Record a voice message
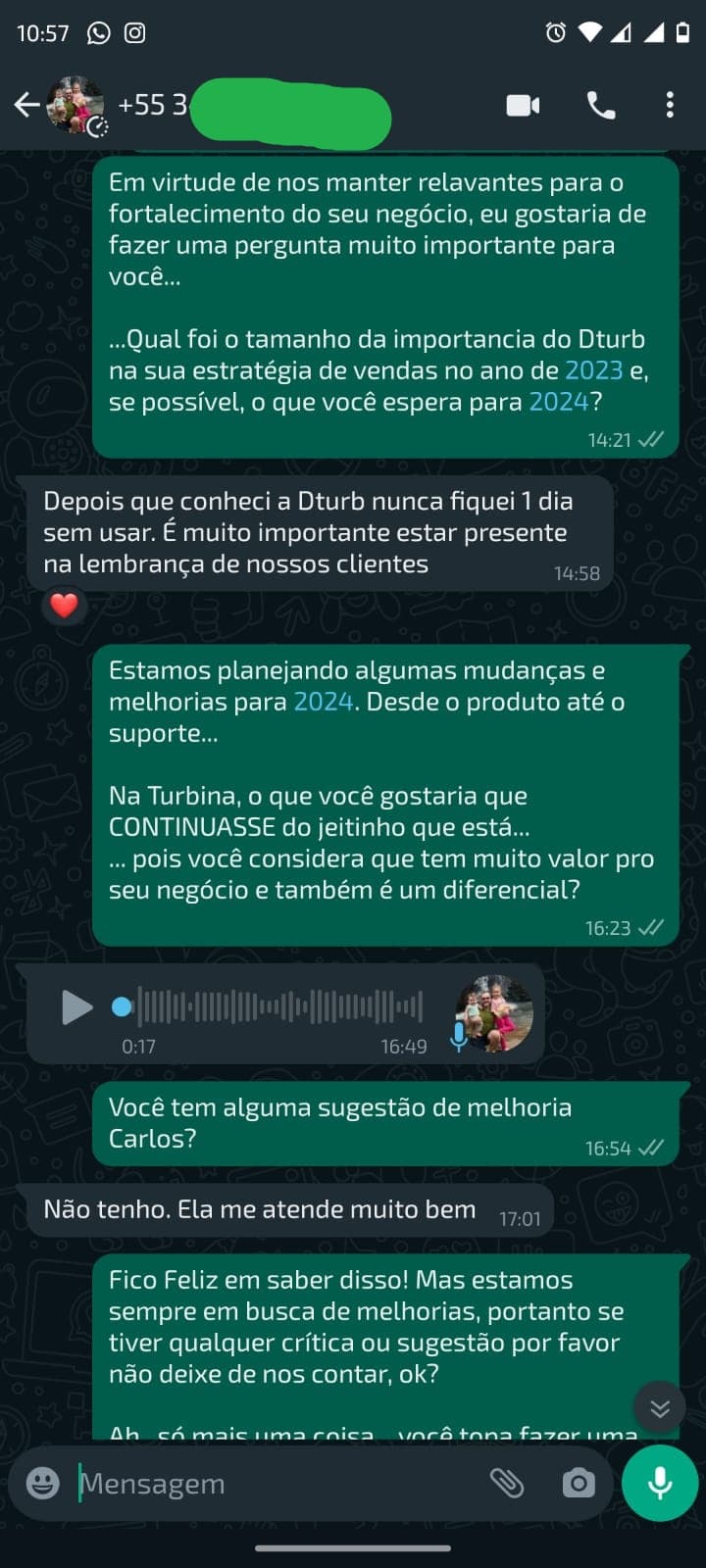706x1568 pixels. (660, 1483)
